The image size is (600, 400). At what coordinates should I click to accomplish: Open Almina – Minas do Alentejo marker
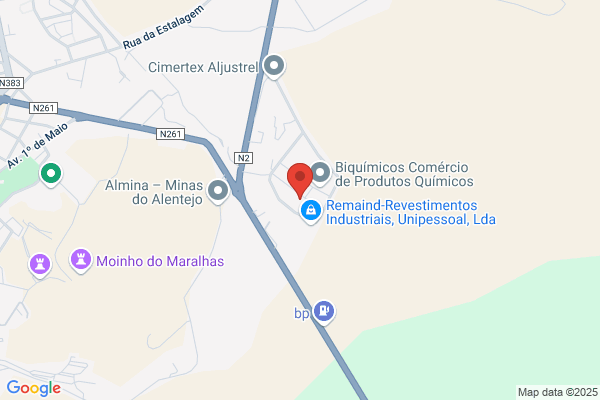(219, 189)
